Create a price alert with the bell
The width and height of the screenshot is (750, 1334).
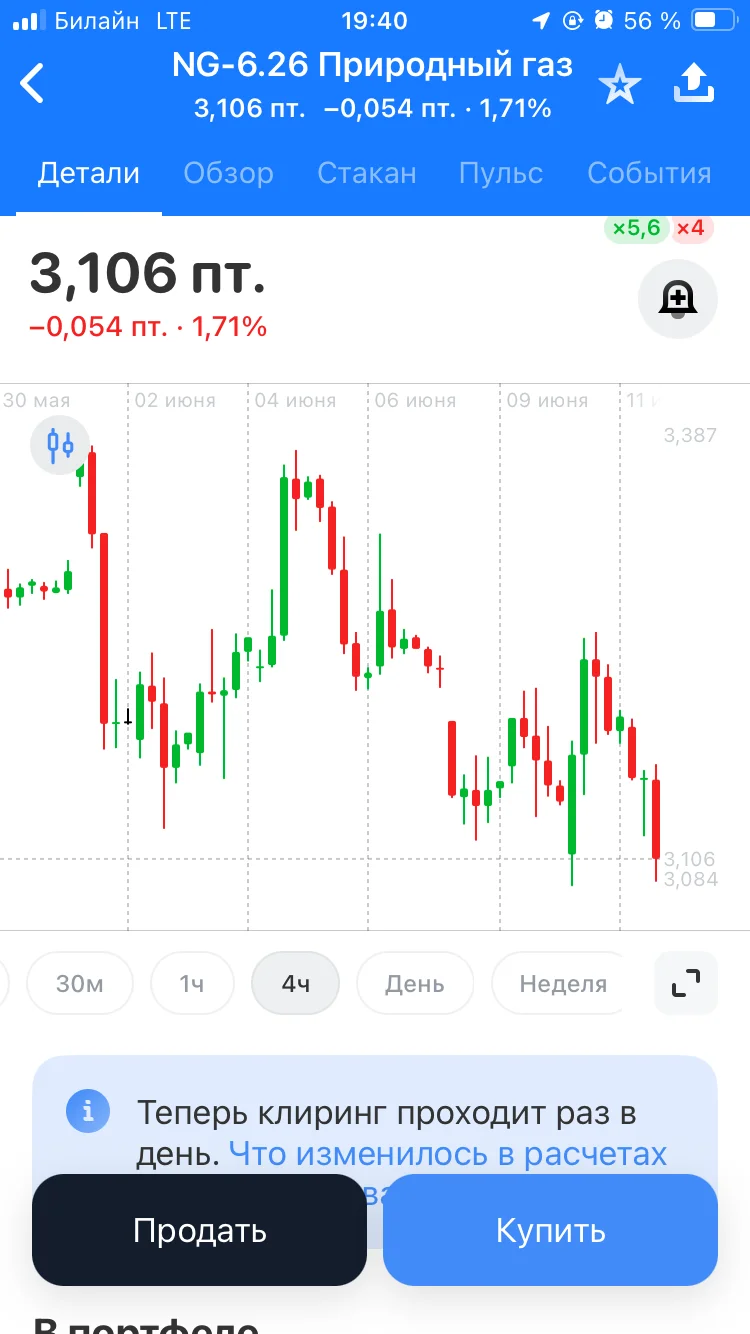click(x=678, y=298)
